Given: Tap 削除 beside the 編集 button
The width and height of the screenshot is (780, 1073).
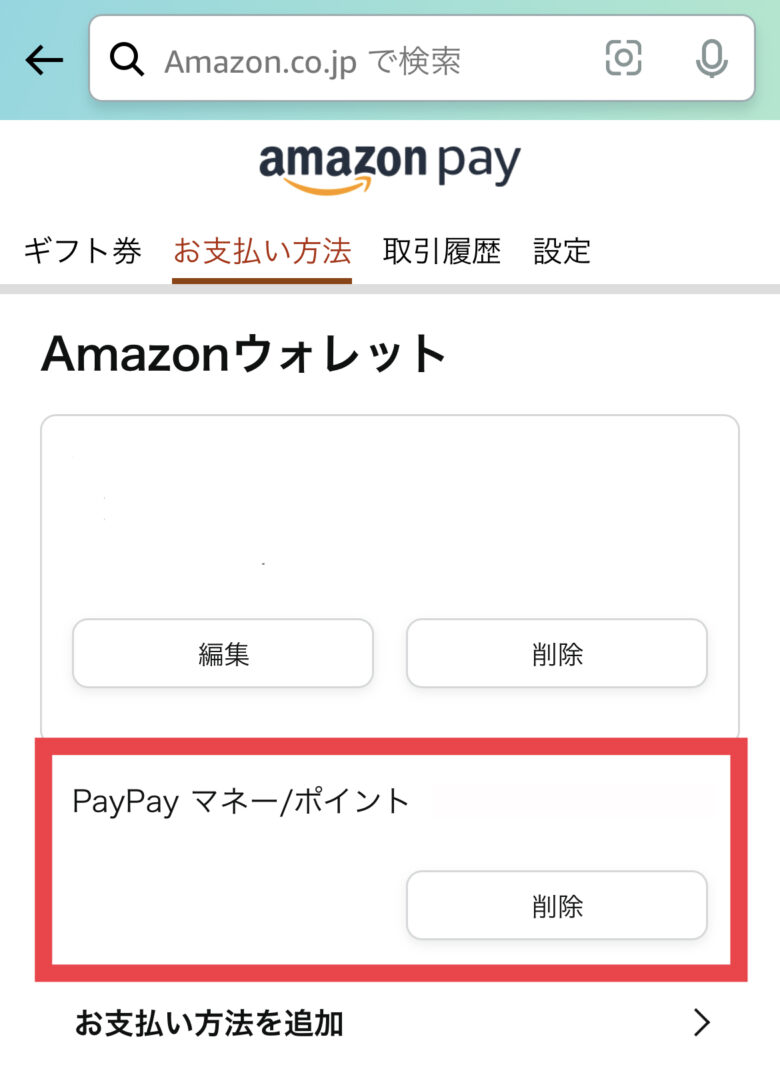Looking at the screenshot, I should point(557,654).
